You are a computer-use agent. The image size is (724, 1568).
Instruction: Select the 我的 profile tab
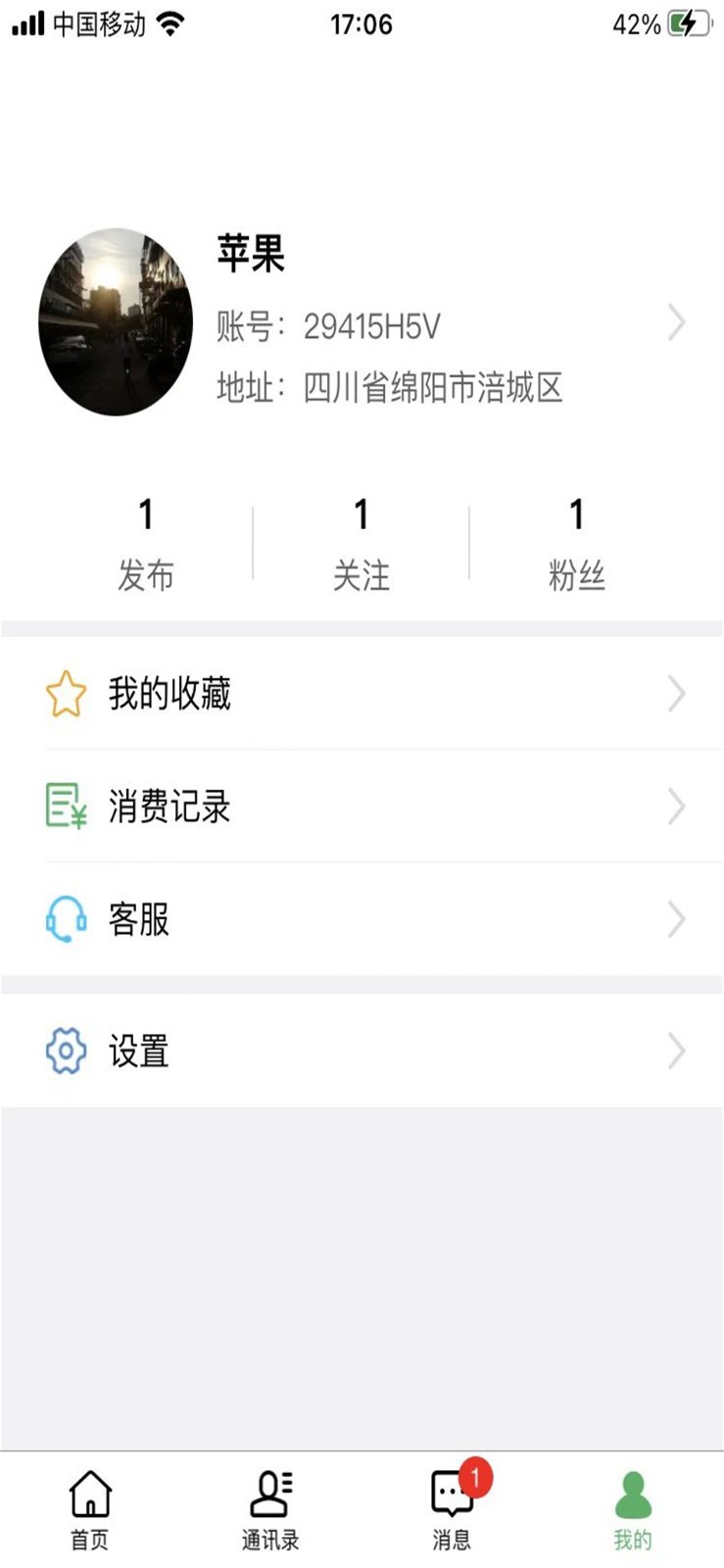[x=633, y=1510]
